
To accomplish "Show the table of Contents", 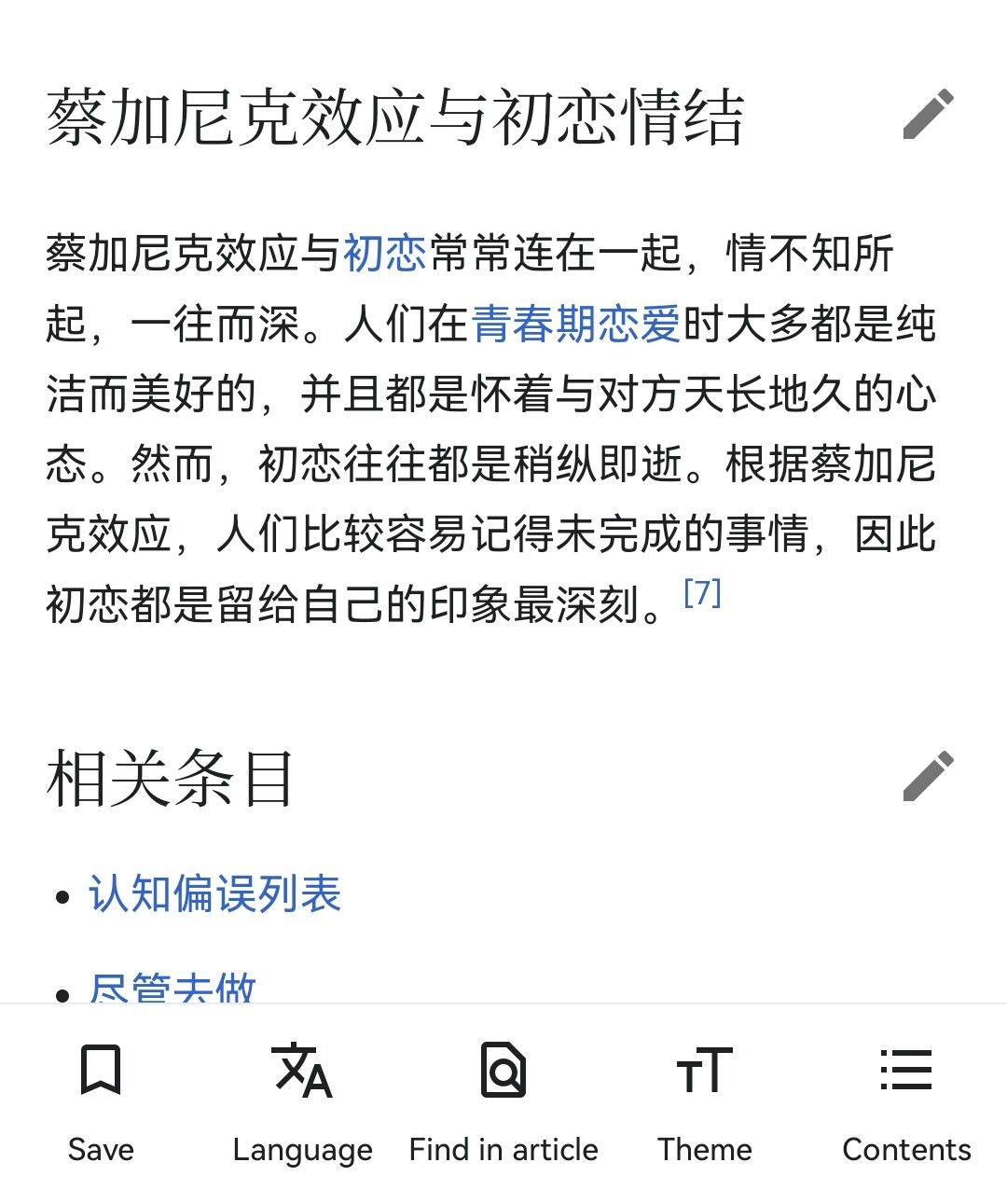I will point(906,1100).
